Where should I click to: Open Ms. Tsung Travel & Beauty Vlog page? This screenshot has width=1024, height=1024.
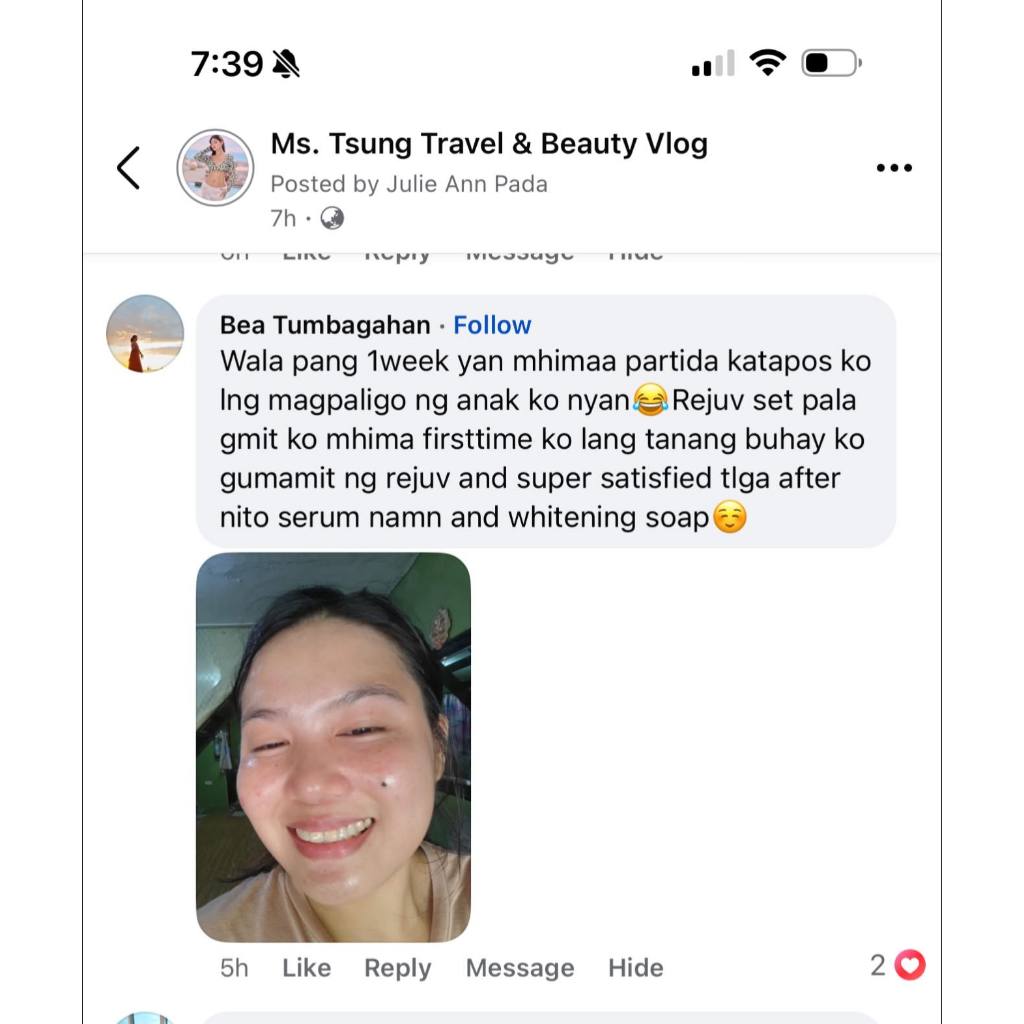click(x=489, y=144)
